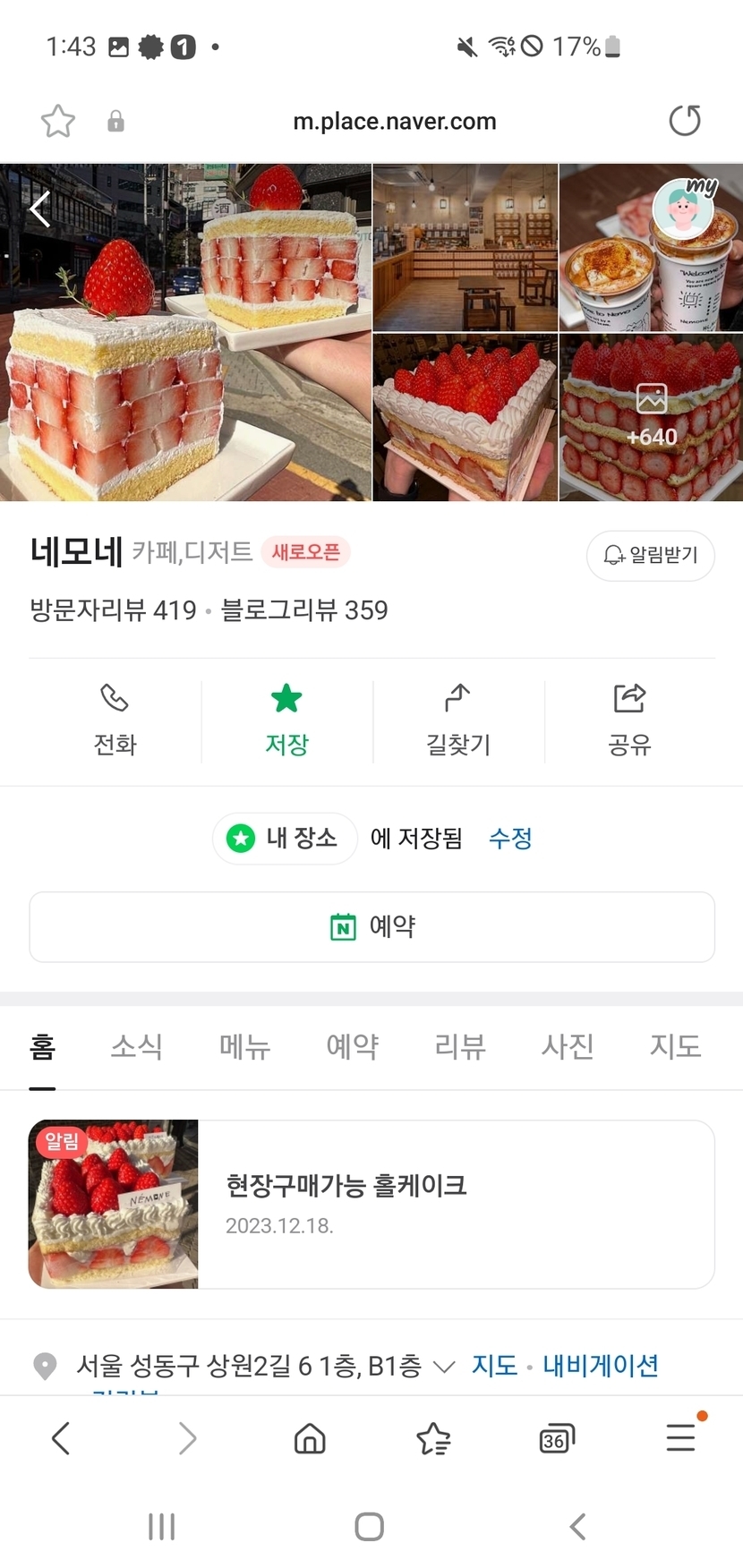Viewport: 743px width, 1568px height.
Task: Switch to the 메뉴 tab
Action: [244, 1046]
